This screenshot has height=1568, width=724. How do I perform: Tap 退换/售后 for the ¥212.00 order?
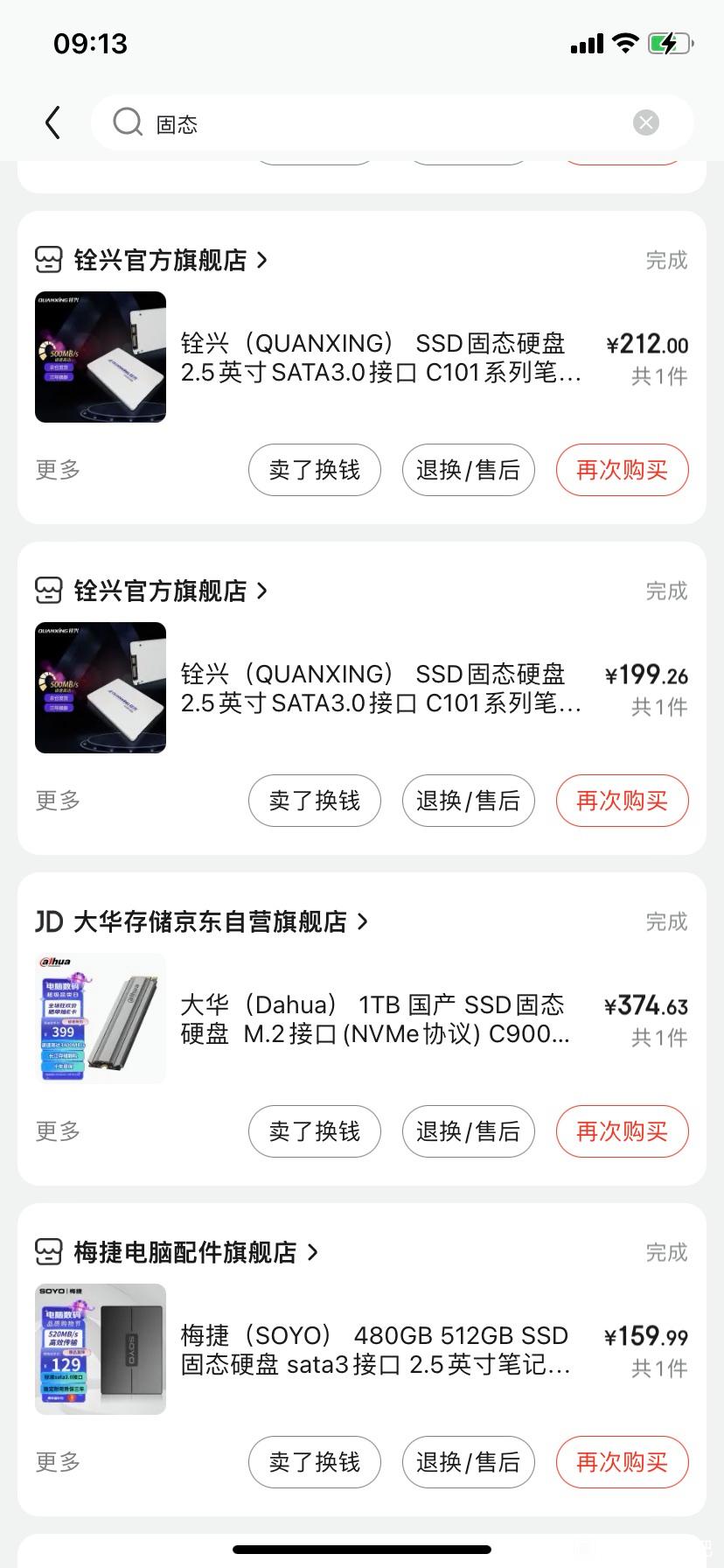point(468,470)
